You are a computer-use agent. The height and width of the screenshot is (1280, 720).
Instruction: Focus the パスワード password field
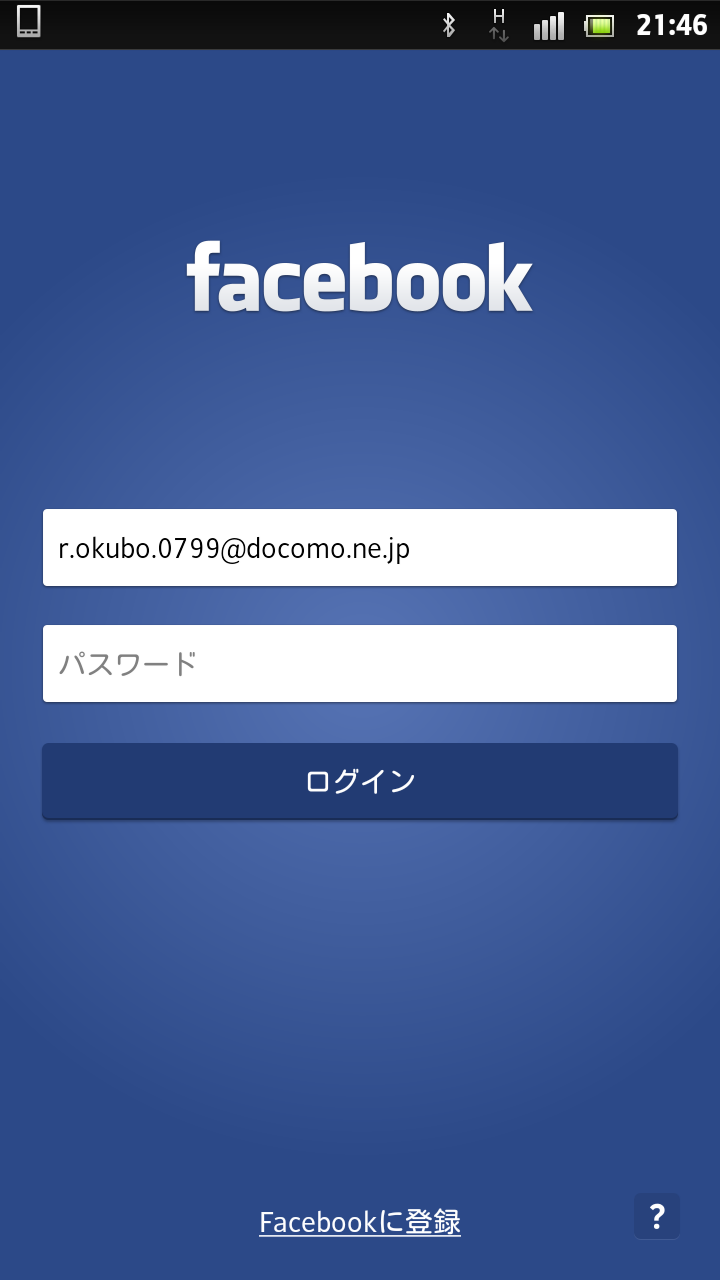click(x=360, y=663)
